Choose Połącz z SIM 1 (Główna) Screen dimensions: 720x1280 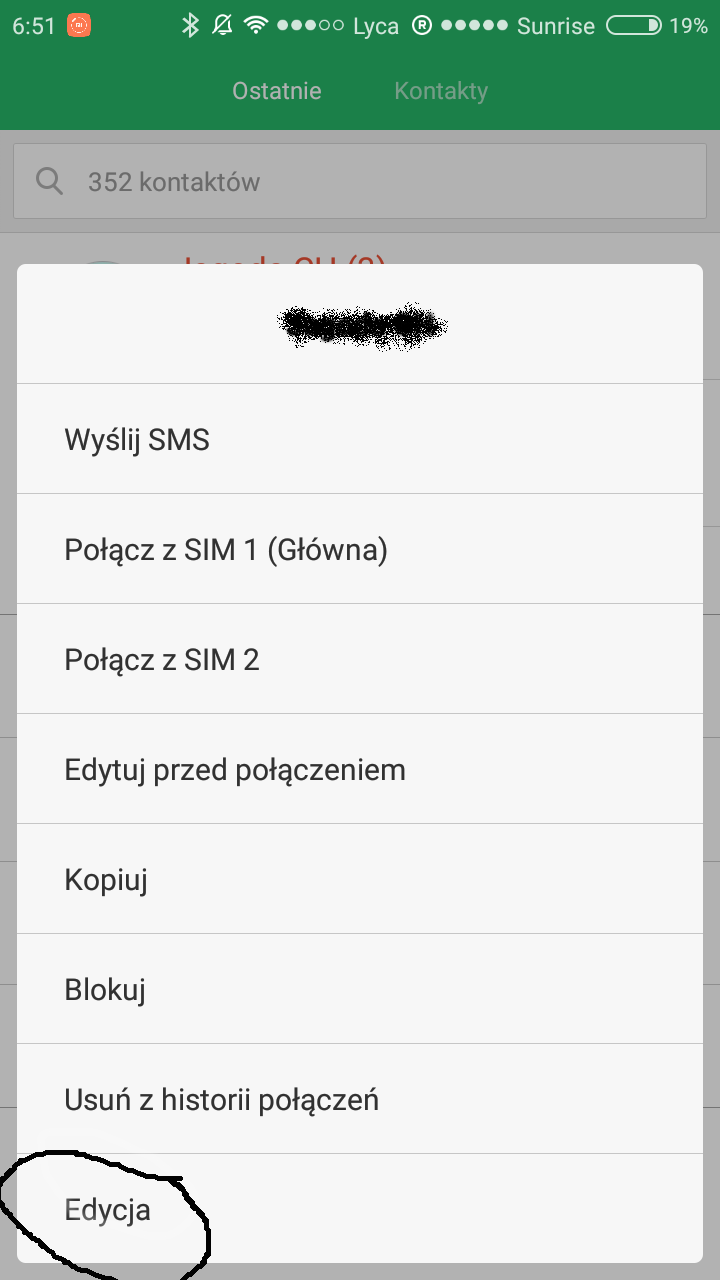click(360, 549)
